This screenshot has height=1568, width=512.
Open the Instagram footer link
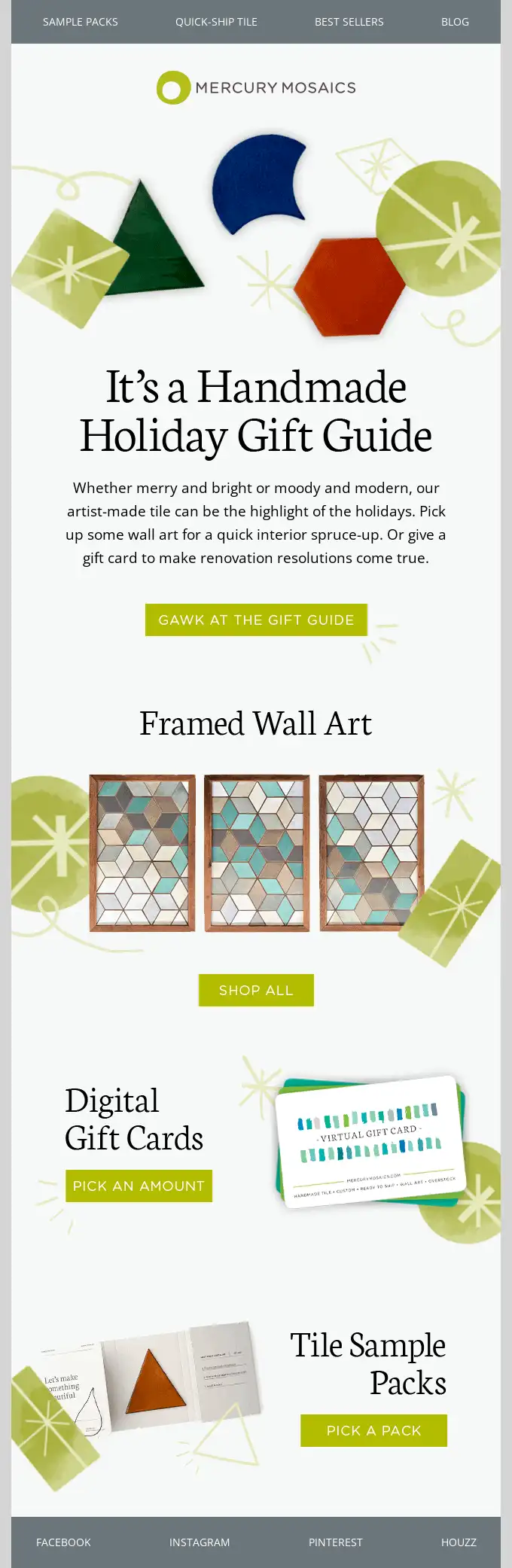(x=200, y=1542)
